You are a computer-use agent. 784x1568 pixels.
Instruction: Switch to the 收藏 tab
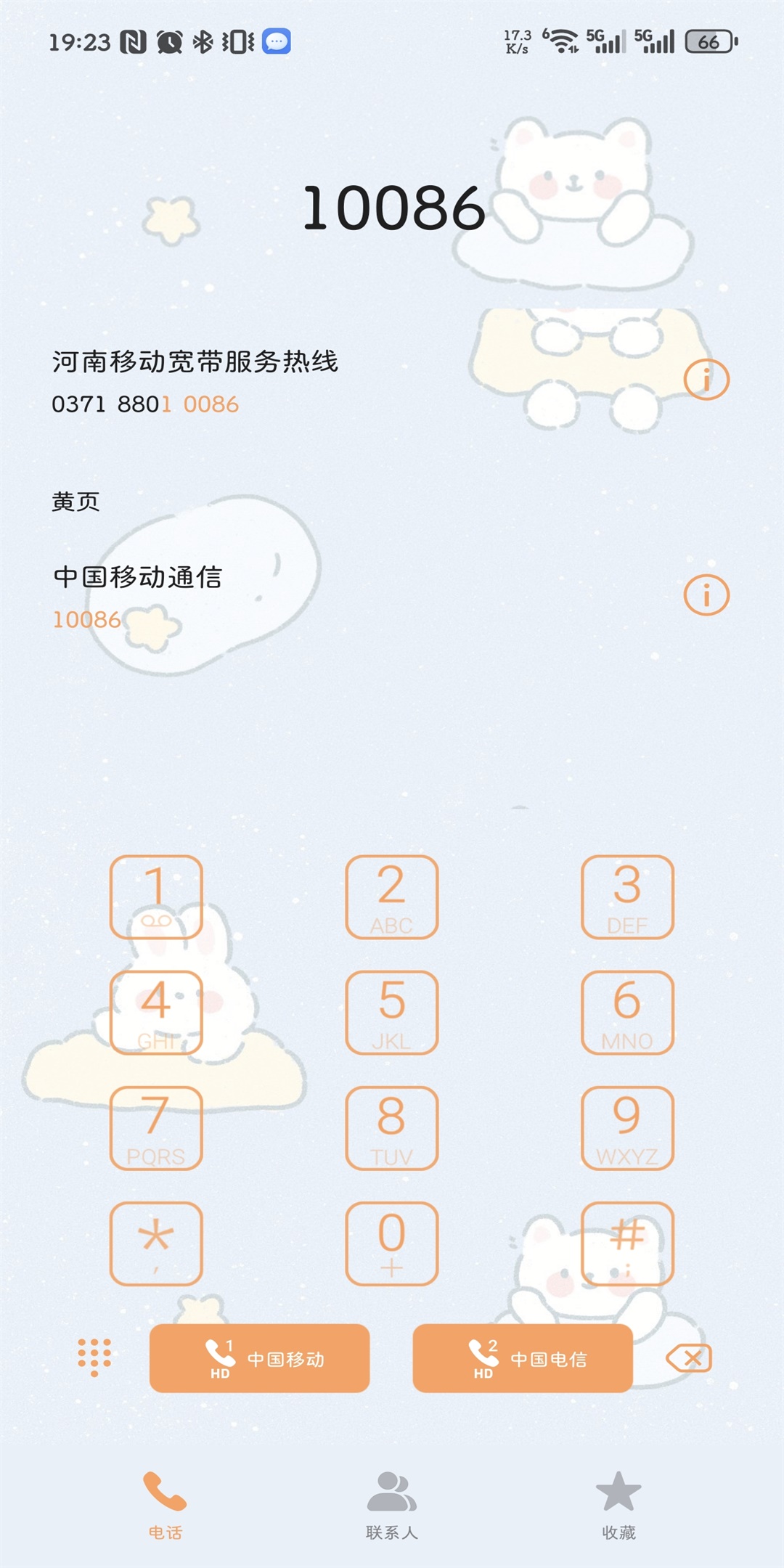[x=618, y=1506]
